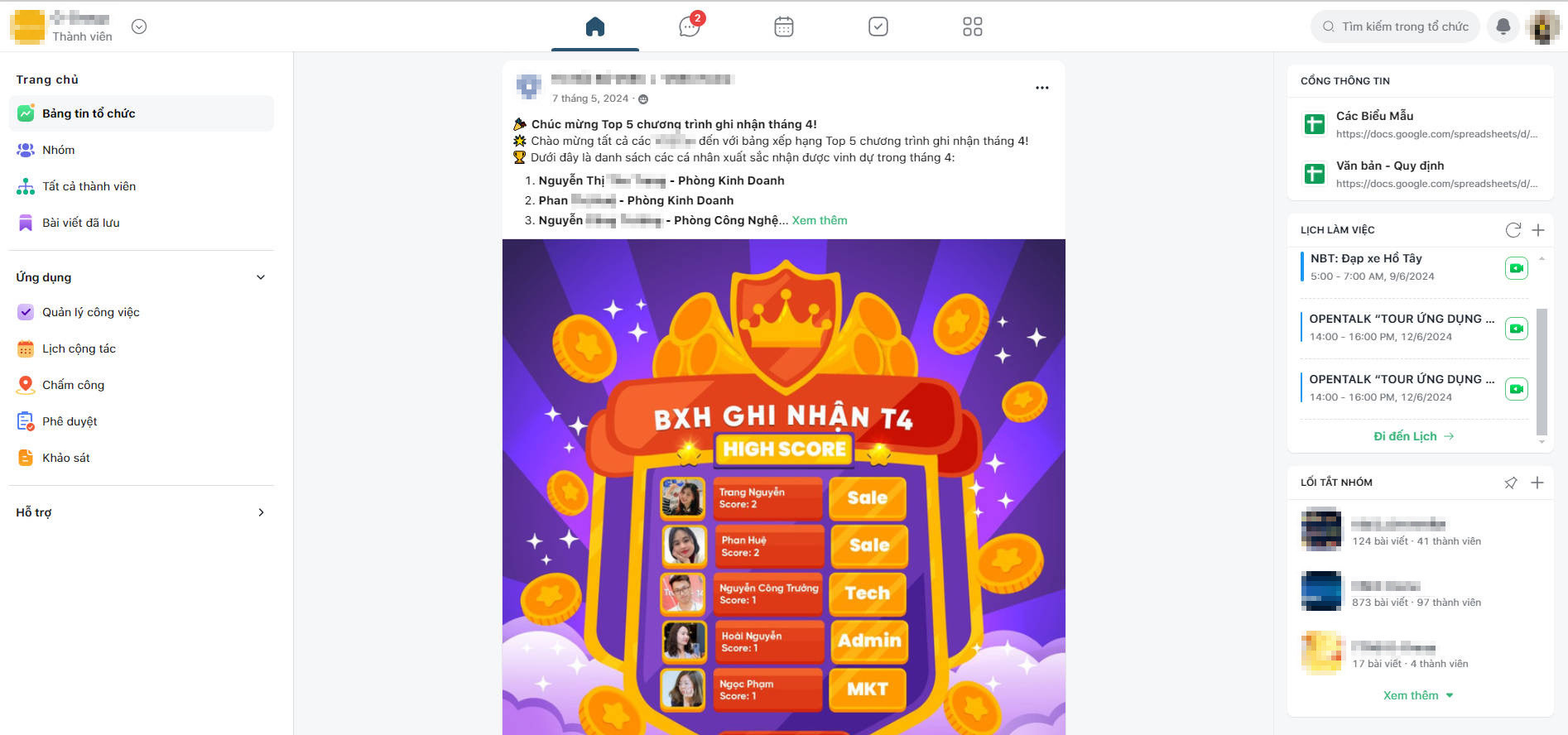Expand the post with Xem thêm

819,220
